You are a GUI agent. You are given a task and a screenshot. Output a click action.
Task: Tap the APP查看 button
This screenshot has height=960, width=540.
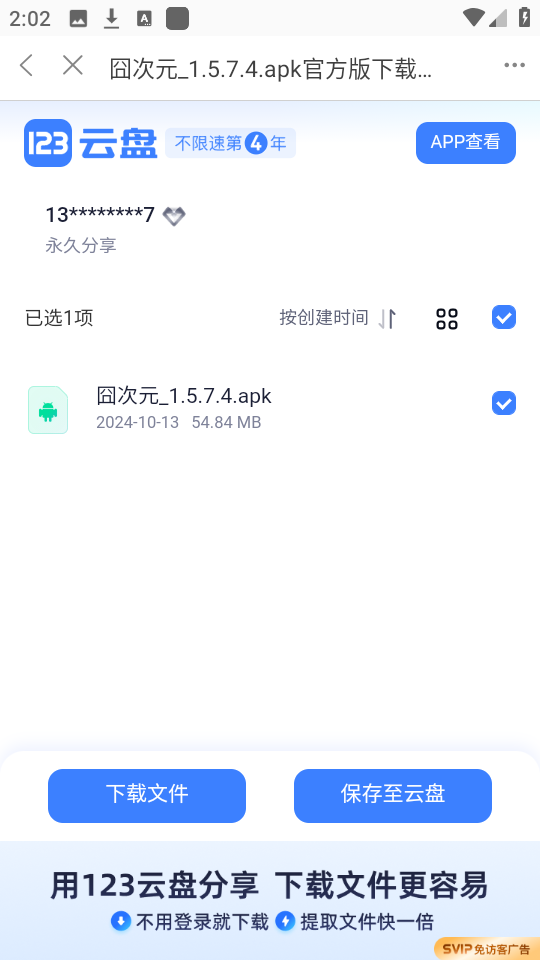tap(465, 143)
